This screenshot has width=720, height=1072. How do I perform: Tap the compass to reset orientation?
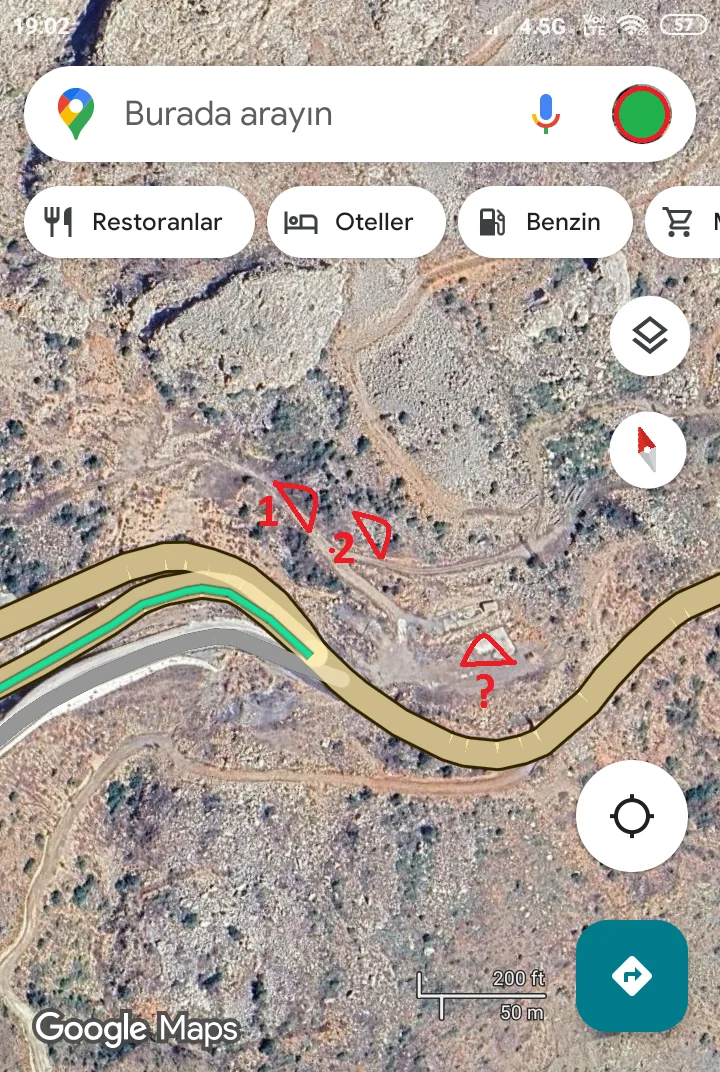click(647, 450)
